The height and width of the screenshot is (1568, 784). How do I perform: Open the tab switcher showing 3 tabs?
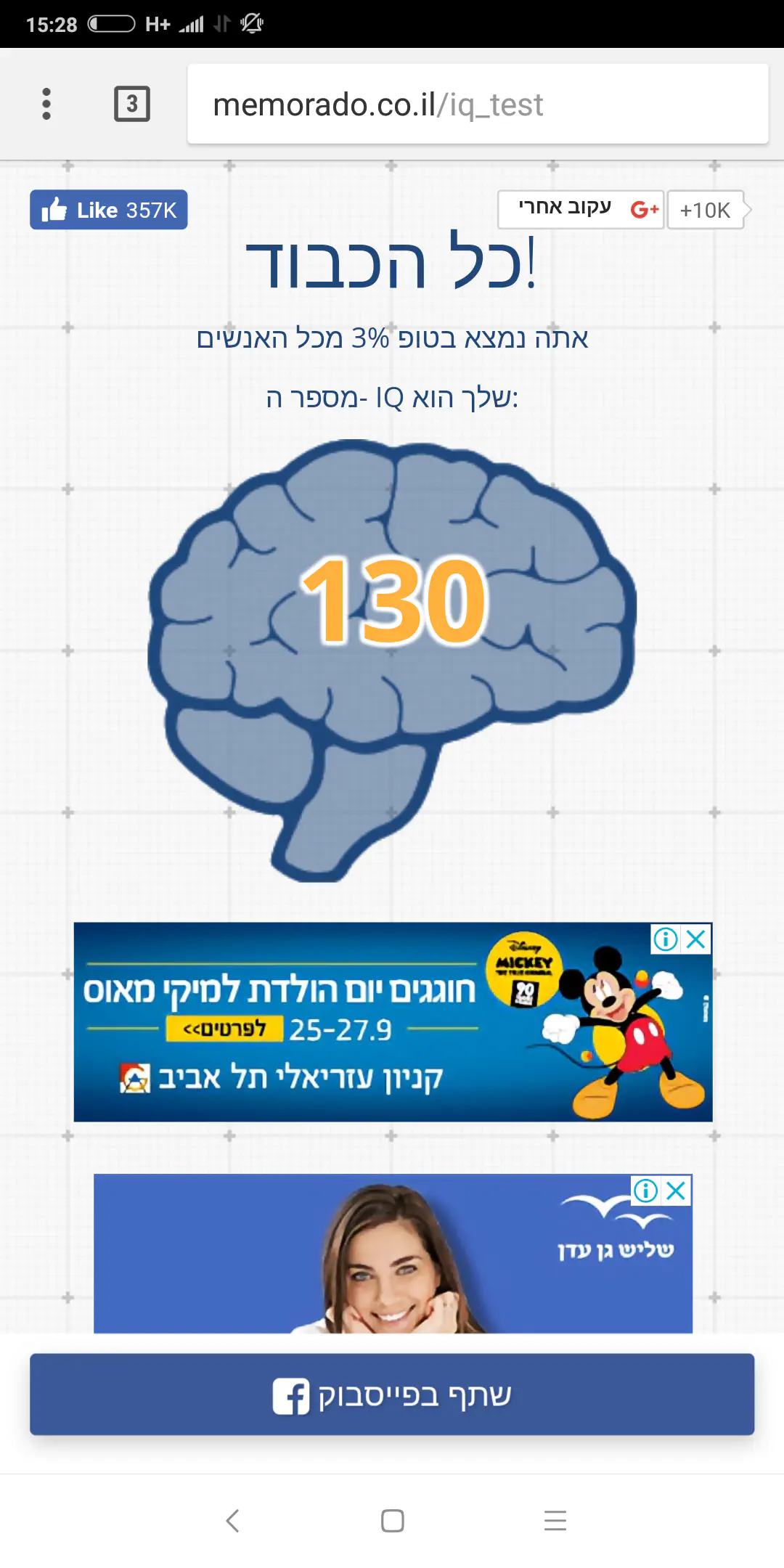pos(131,104)
